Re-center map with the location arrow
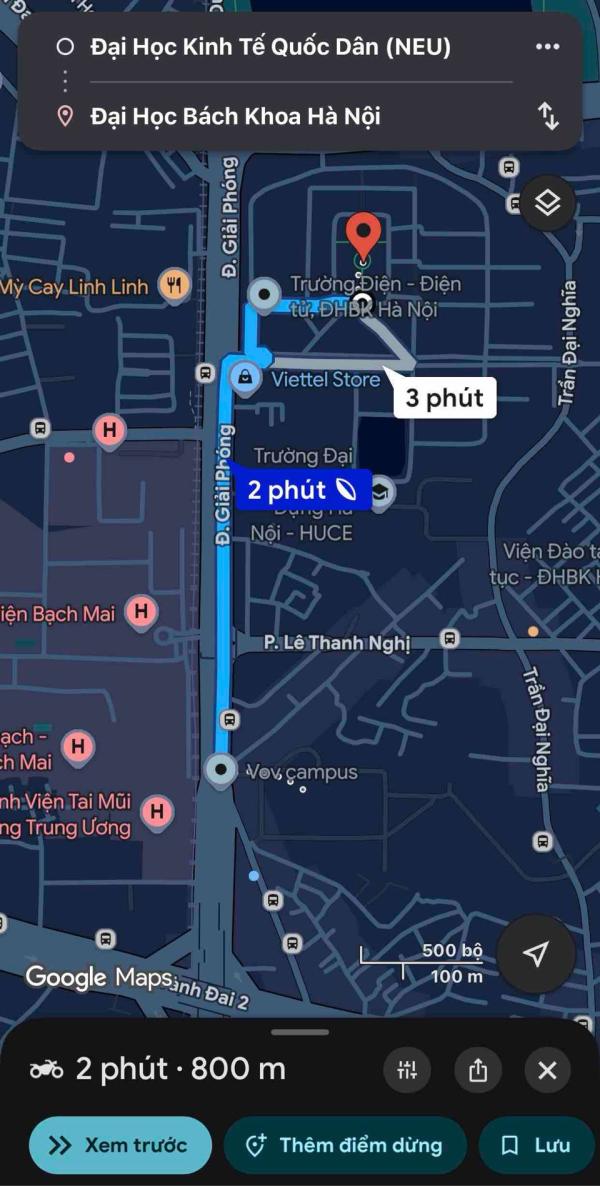 (536, 954)
